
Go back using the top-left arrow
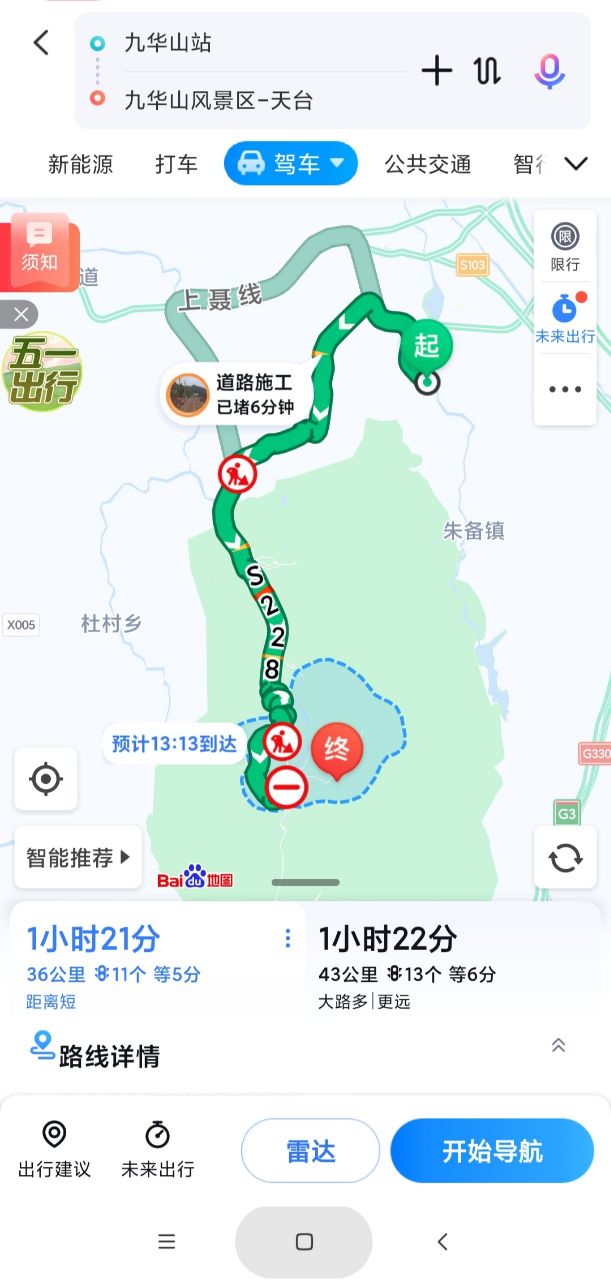(x=41, y=43)
